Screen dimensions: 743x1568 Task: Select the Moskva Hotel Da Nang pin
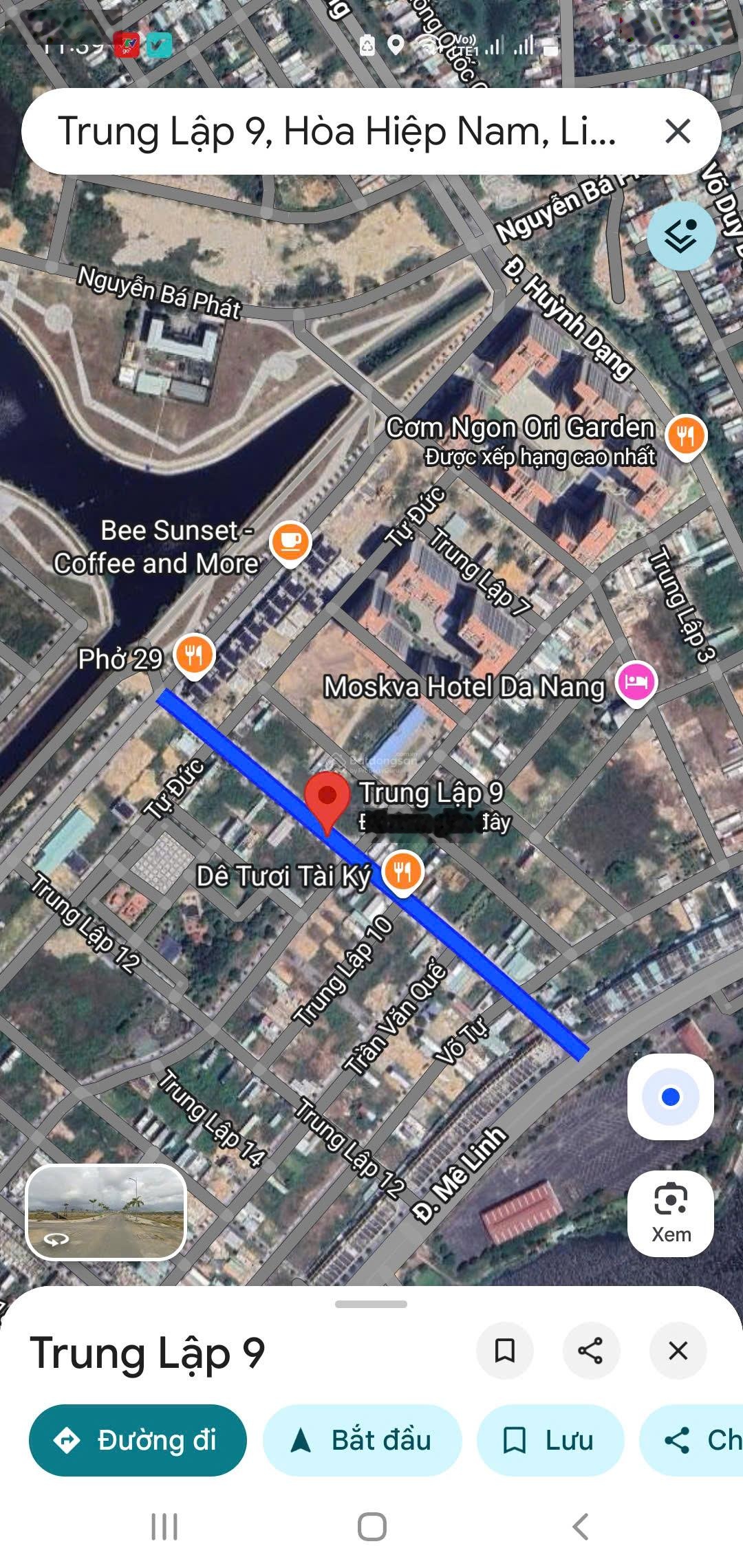636,683
